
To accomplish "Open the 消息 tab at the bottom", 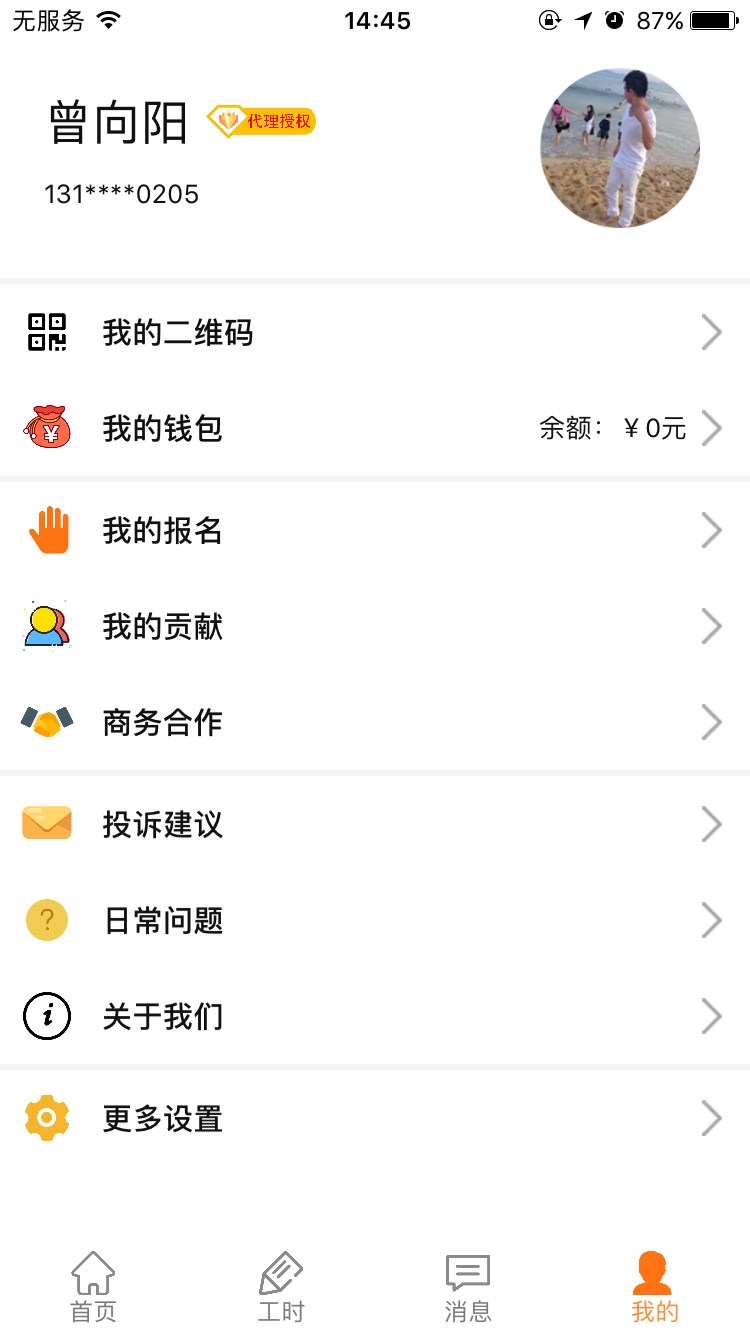I will tap(467, 1285).
